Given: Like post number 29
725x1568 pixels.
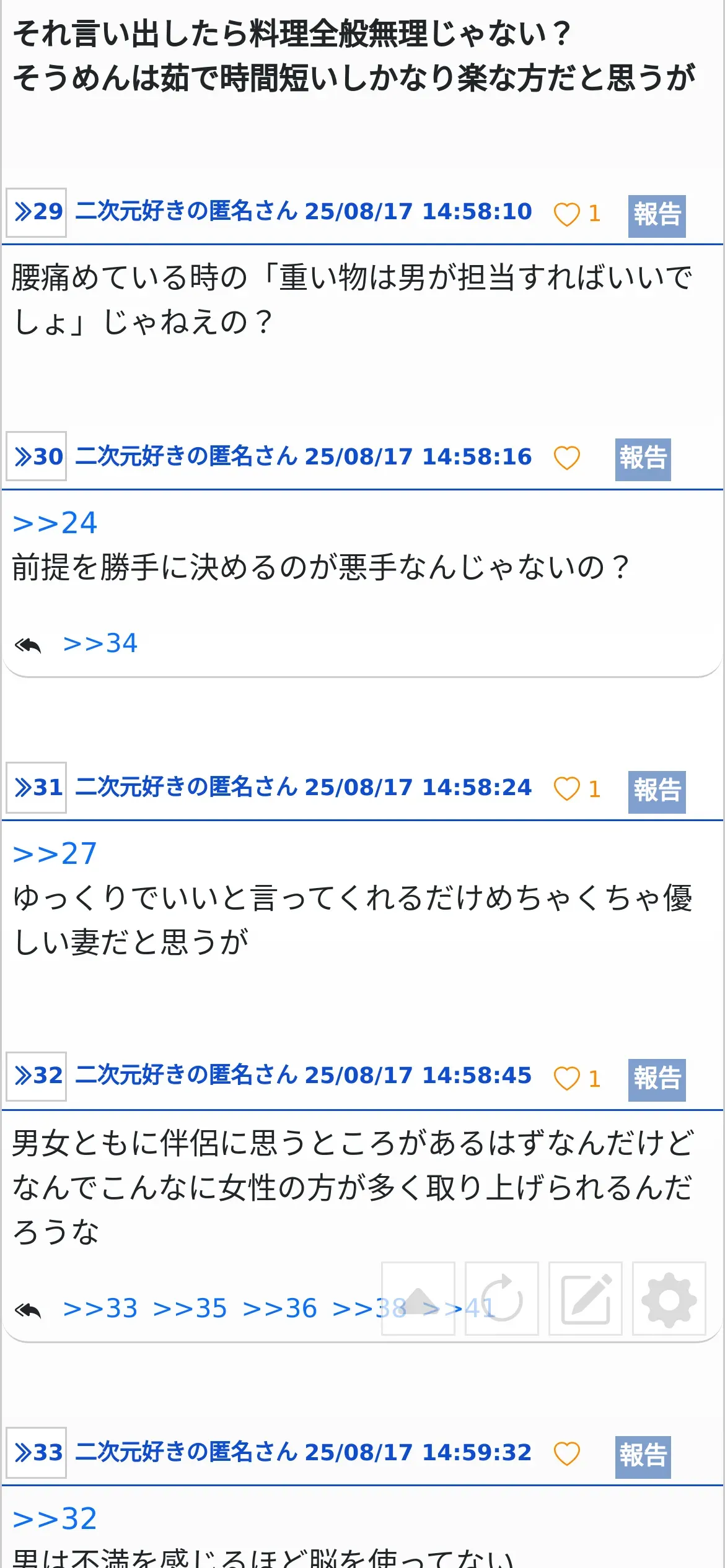Looking at the screenshot, I should coord(566,214).
